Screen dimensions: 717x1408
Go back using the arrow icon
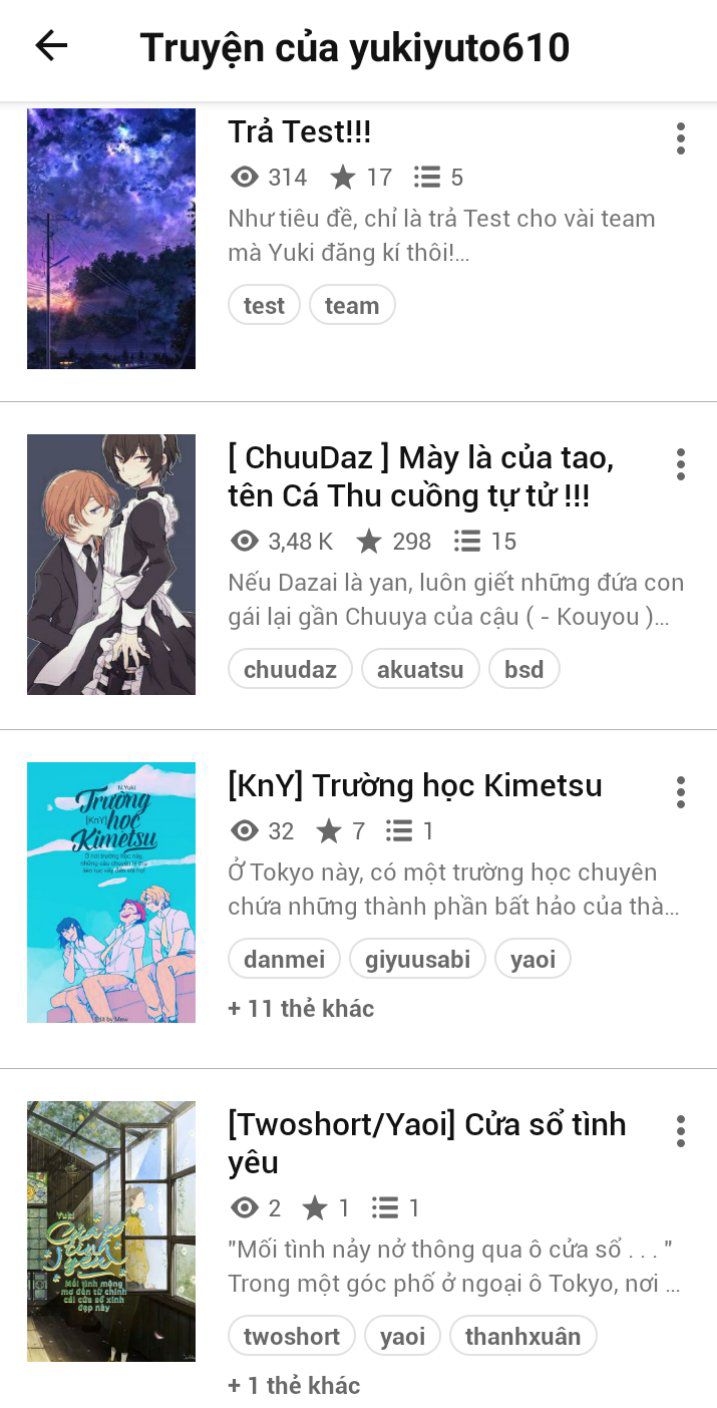point(51,45)
